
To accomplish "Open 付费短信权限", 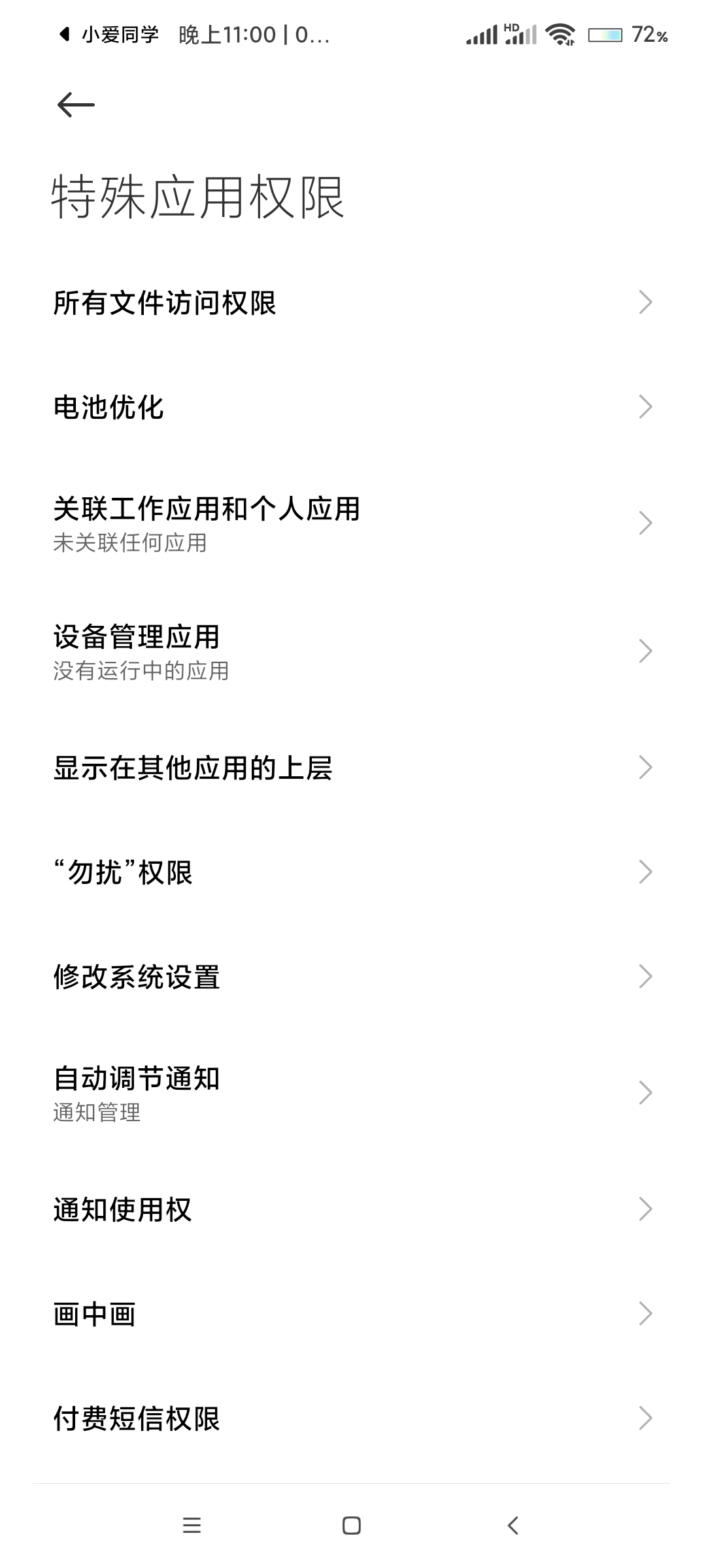I will 353,1418.
